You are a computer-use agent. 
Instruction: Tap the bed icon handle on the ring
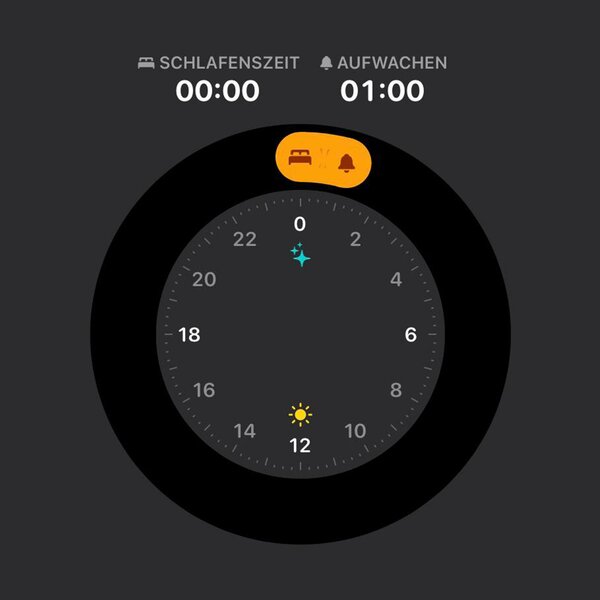coord(299,158)
